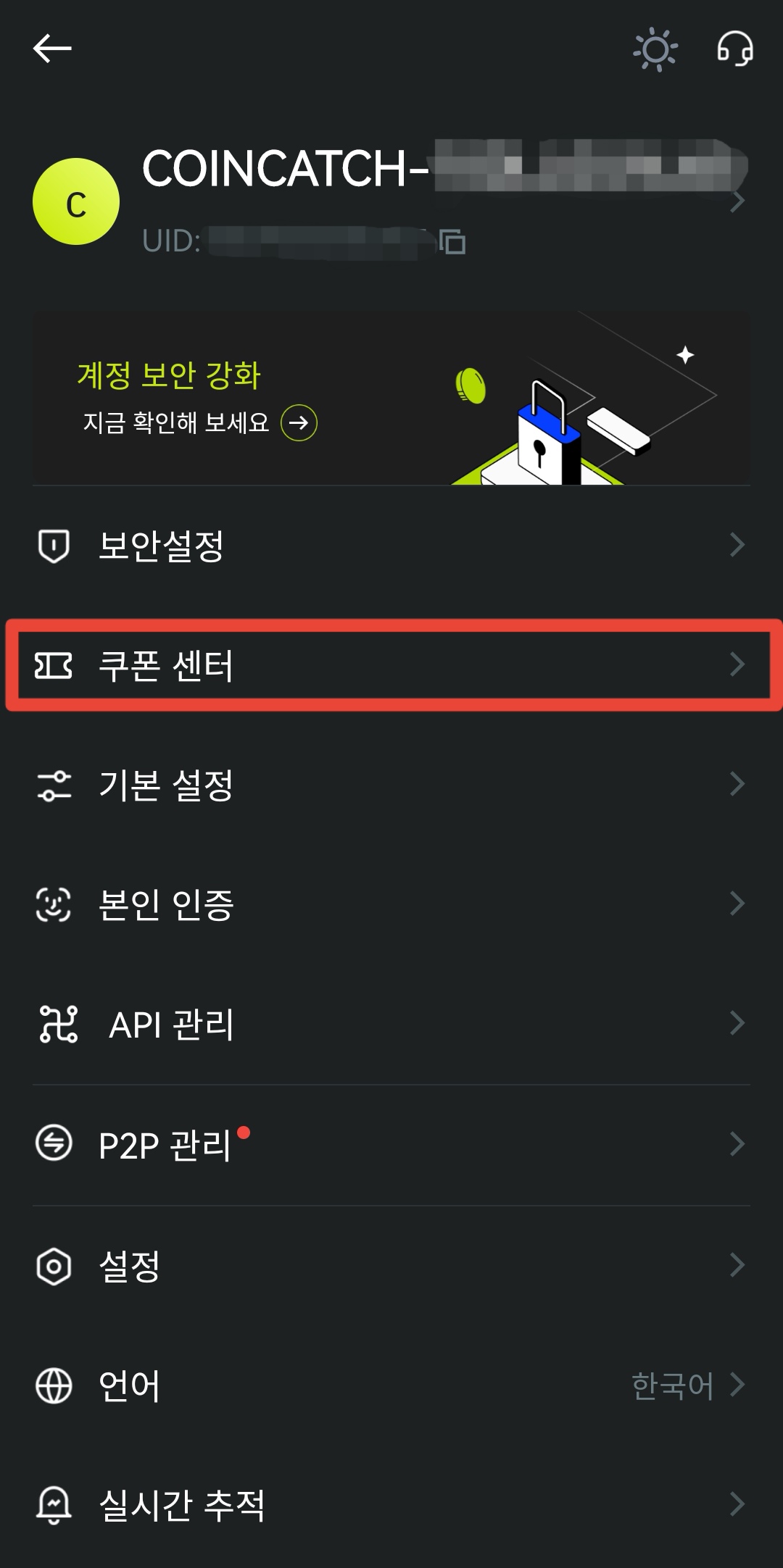The height and width of the screenshot is (1568, 783).
Task: Change language in 언어 row
Action: [391, 1385]
